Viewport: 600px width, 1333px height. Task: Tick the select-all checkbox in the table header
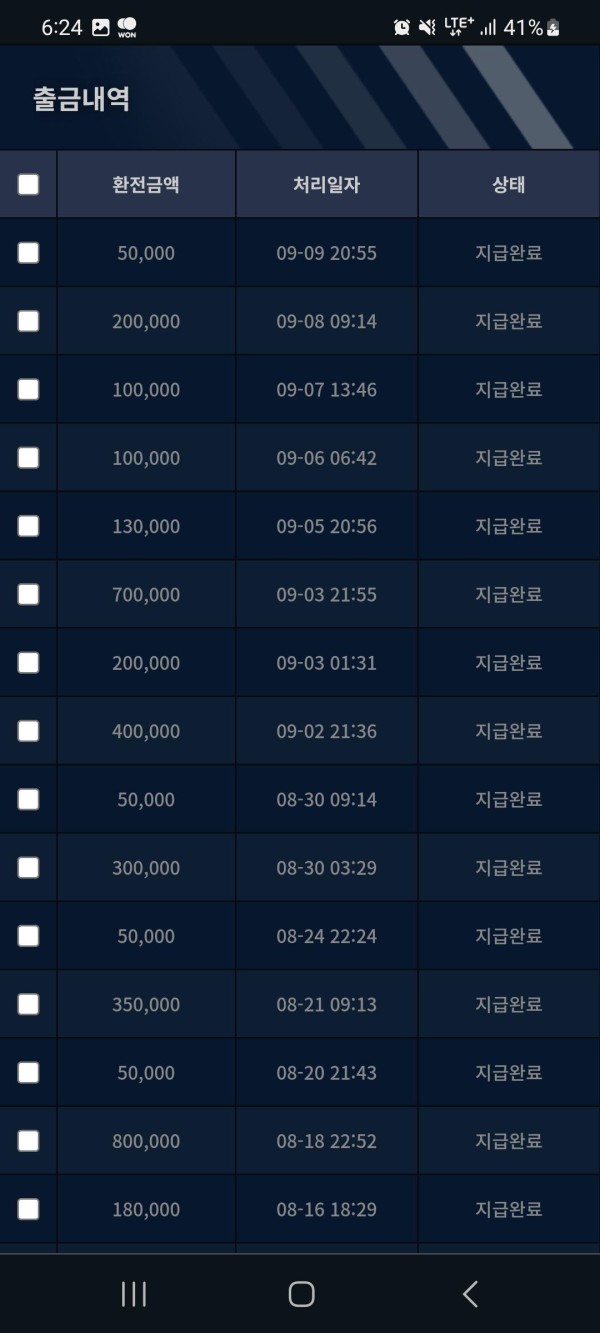pyautogui.click(x=28, y=184)
